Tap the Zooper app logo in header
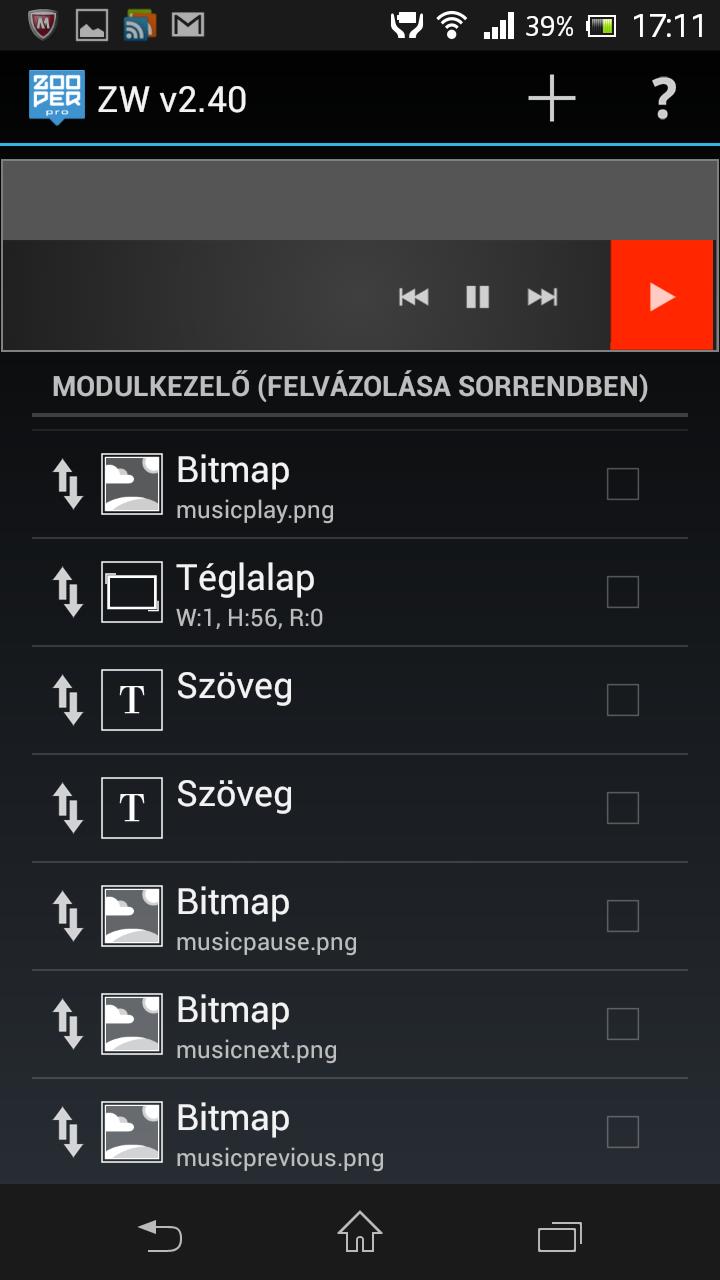720x1280 pixels. click(57, 98)
